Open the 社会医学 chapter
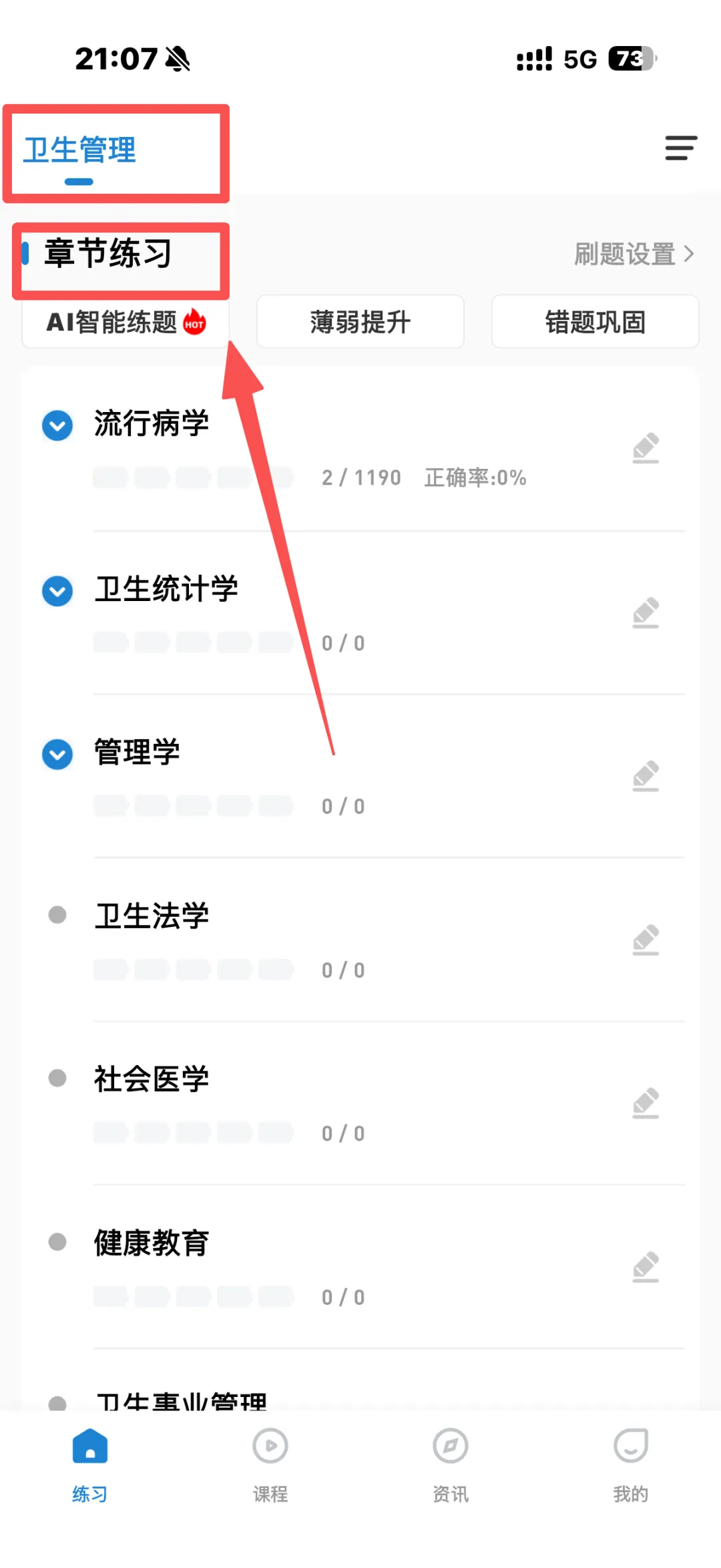This screenshot has width=721, height=1568. 152,1079
